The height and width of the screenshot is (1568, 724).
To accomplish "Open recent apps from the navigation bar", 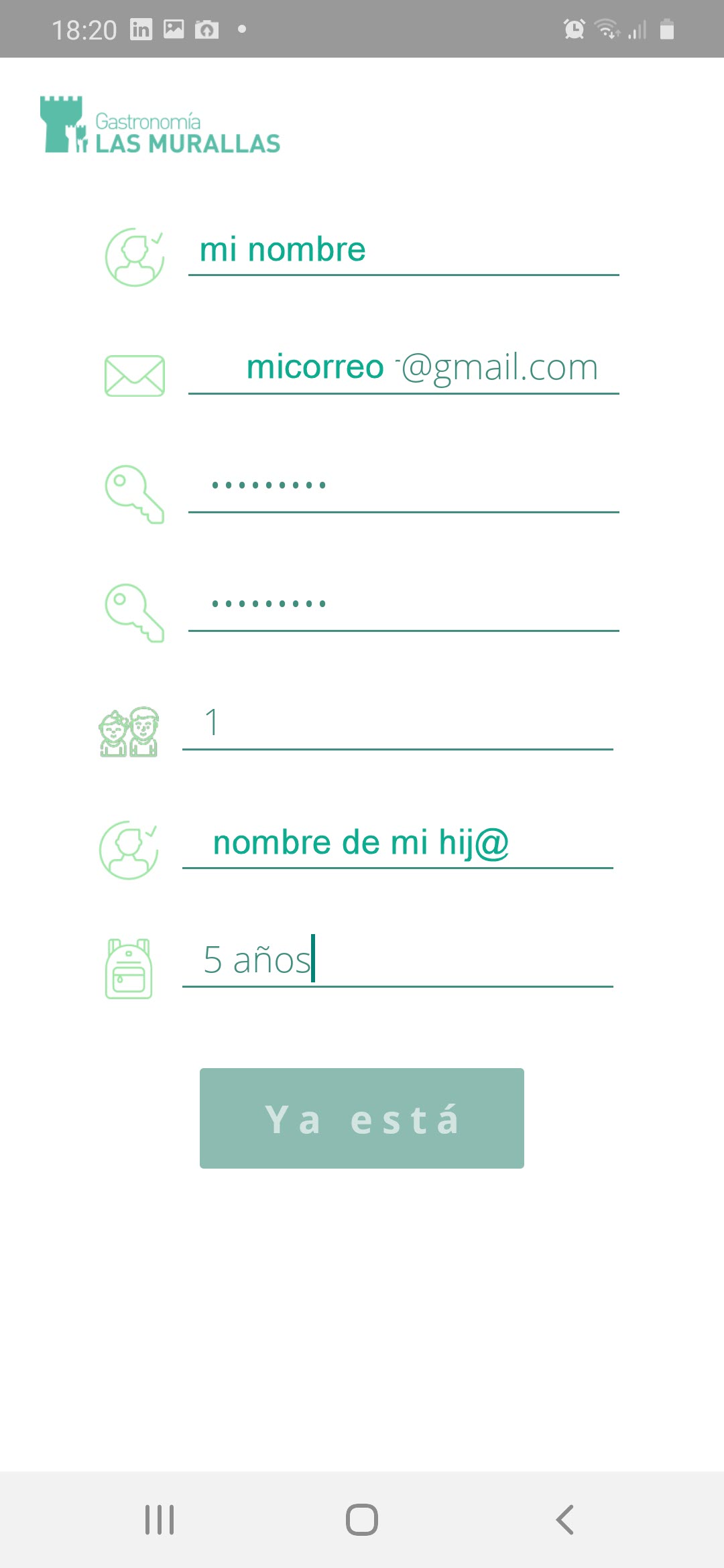I will pyautogui.click(x=160, y=1519).
